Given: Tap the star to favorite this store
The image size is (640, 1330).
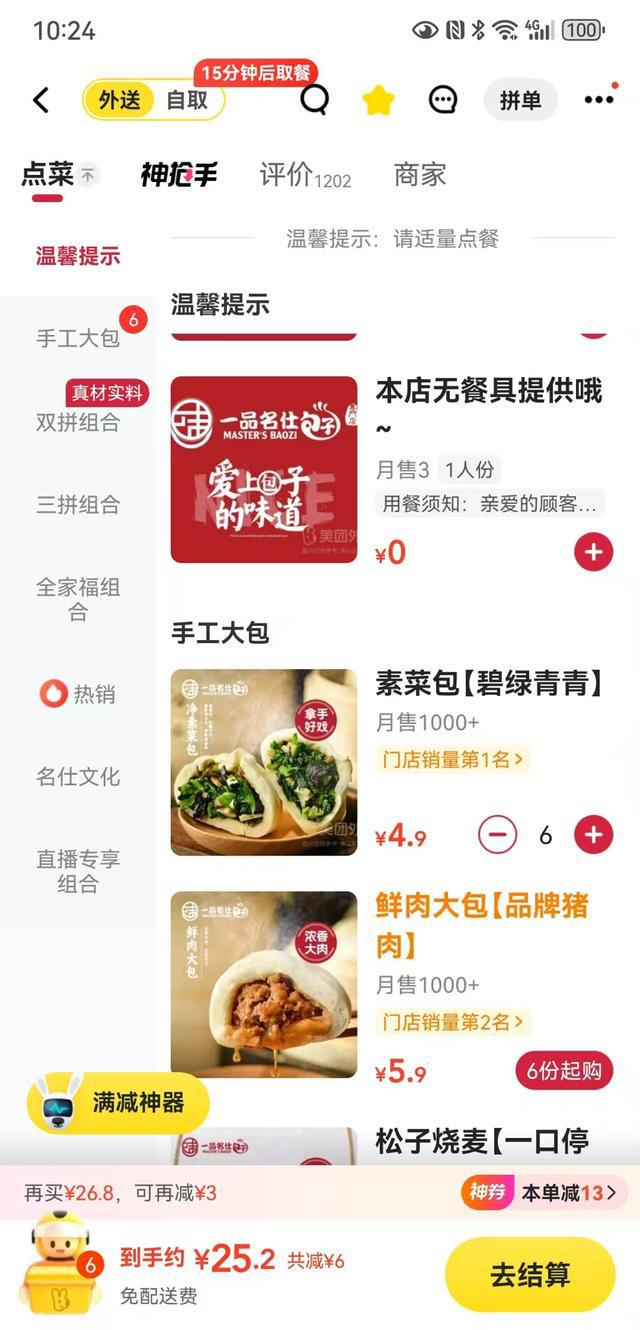Looking at the screenshot, I should click(x=378, y=100).
